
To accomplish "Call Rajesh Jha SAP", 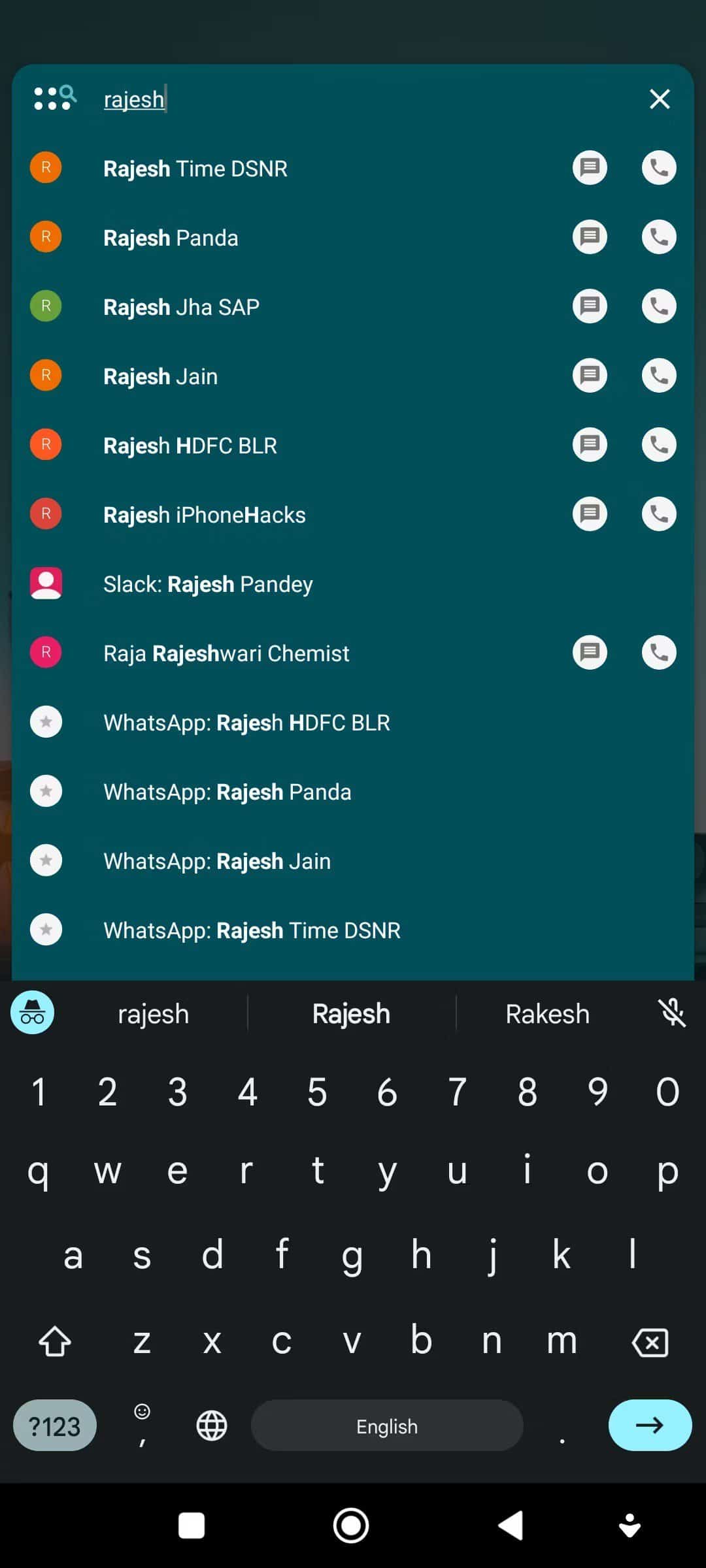I will click(x=658, y=306).
